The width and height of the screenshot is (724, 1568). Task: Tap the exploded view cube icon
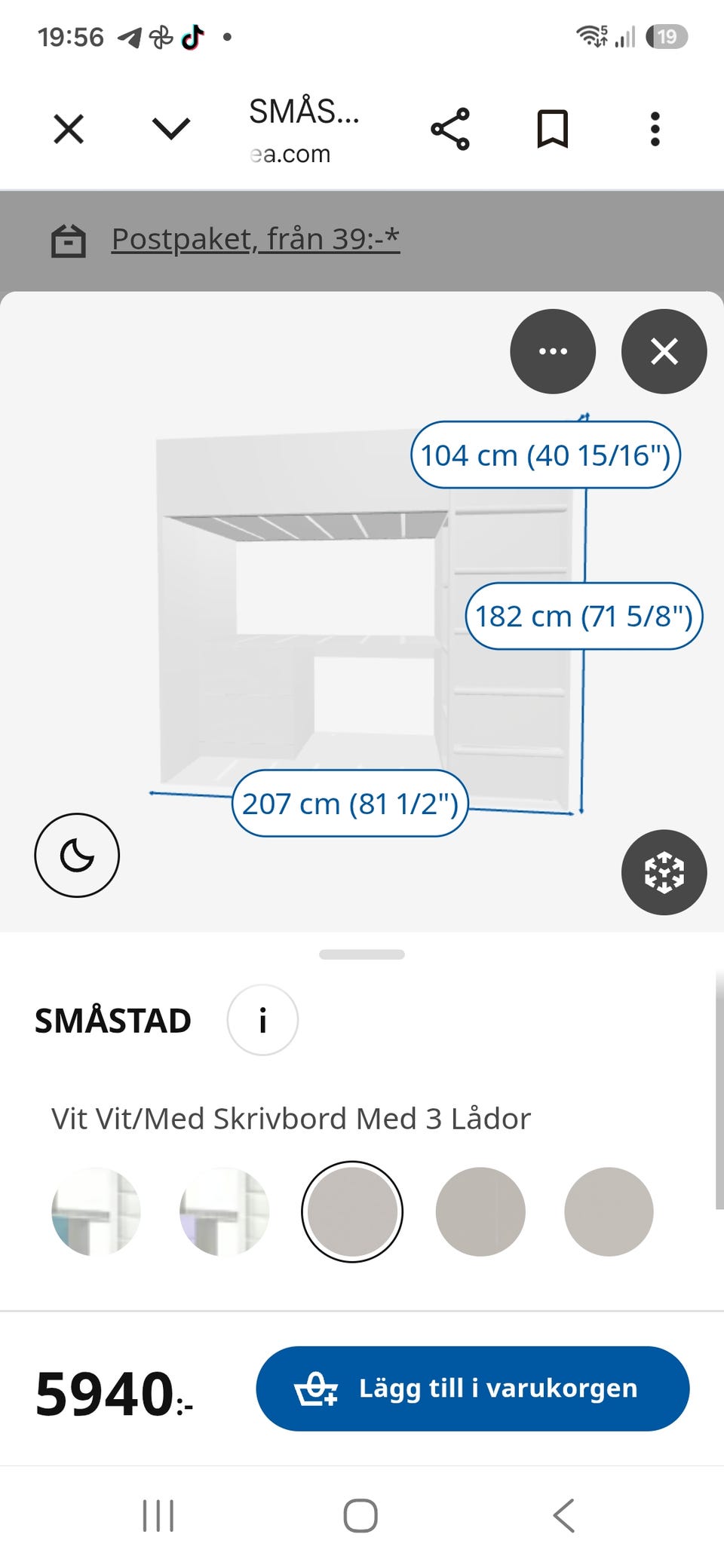click(664, 872)
